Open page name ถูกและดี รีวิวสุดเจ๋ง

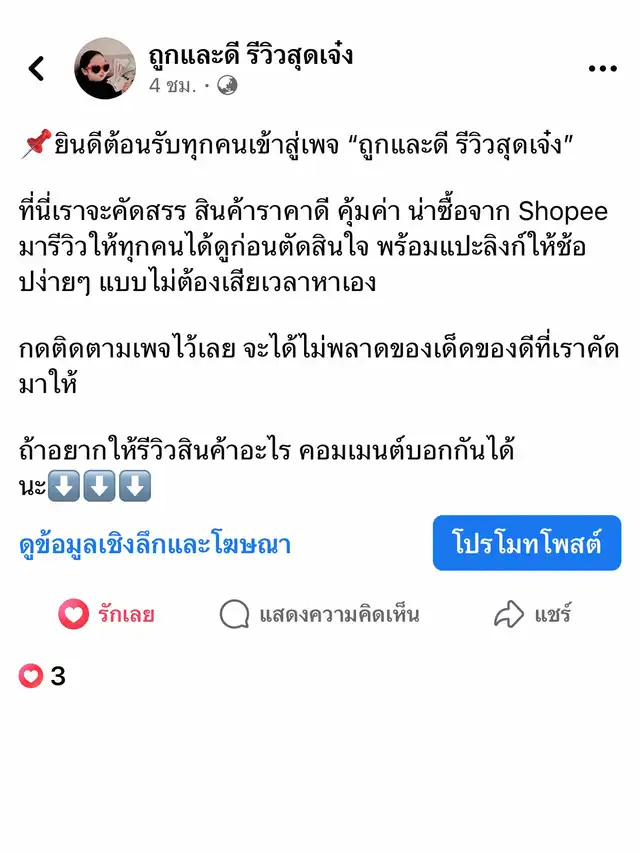pos(251,55)
